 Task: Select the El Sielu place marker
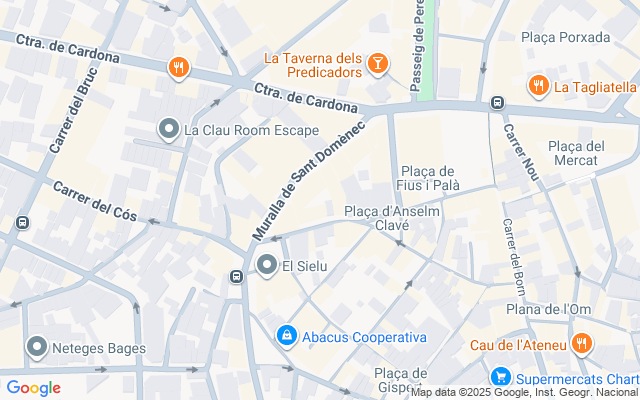click(x=267, y=265)
